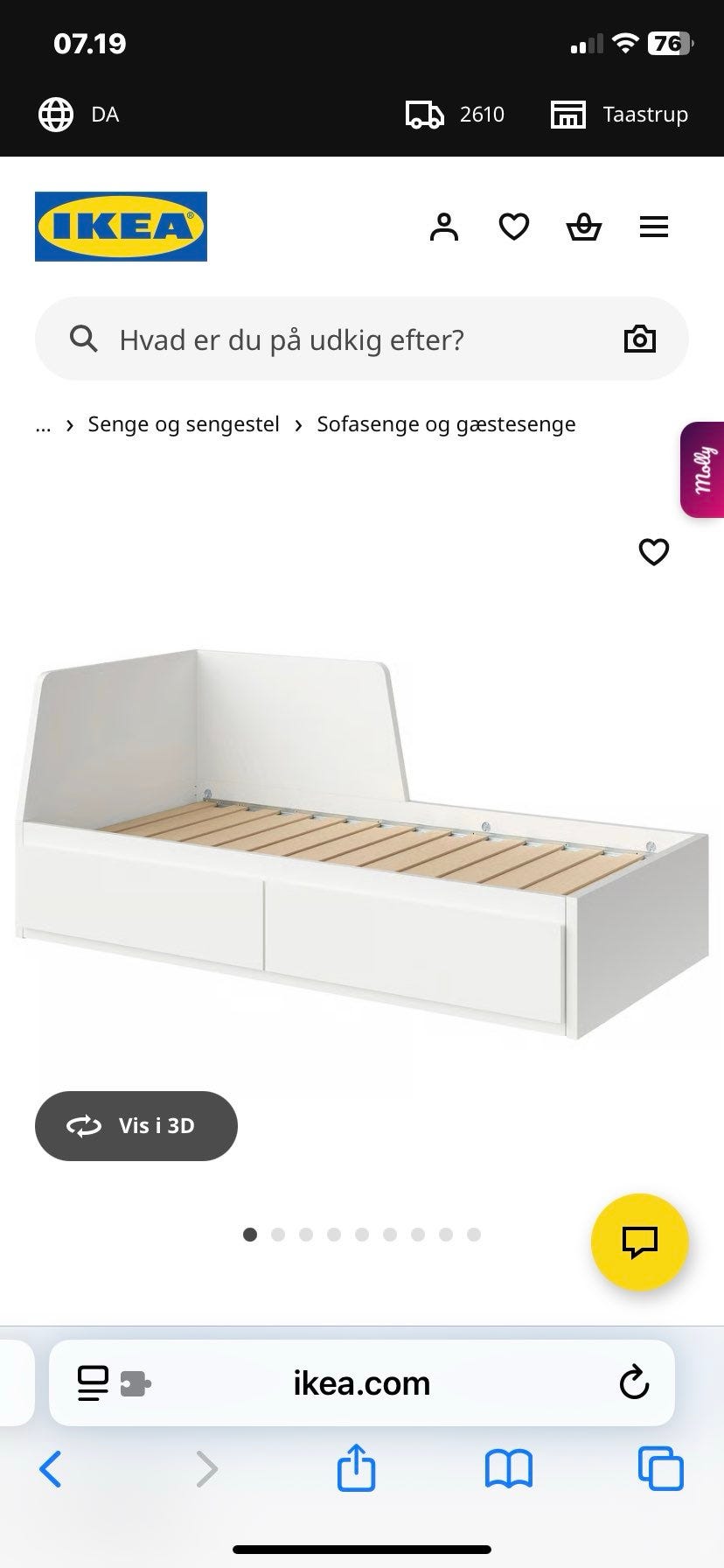Select the second carousel dot
724x1568 pixels.
[278, 1235]
